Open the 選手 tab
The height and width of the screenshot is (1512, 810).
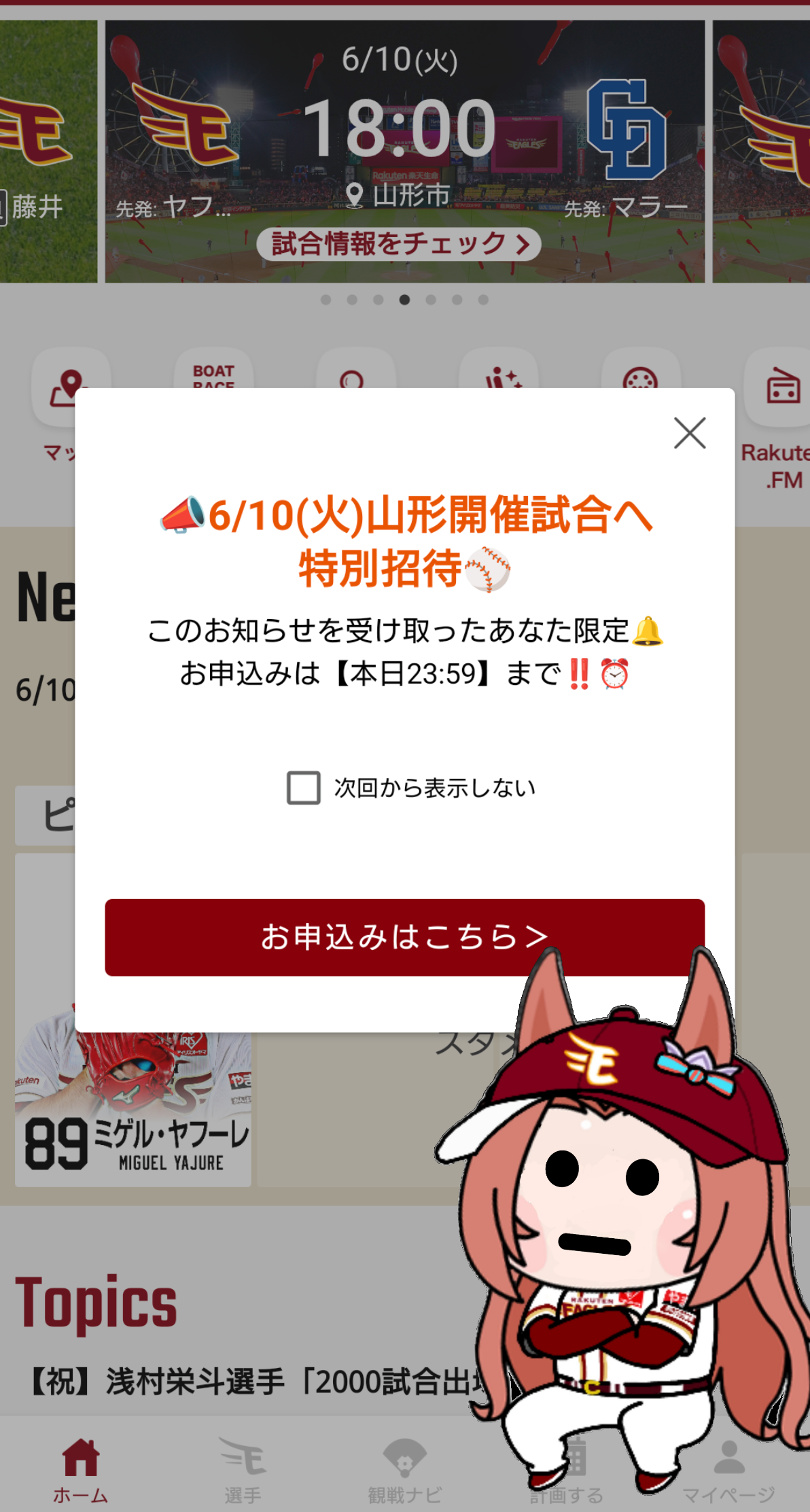click(243, 1470)
